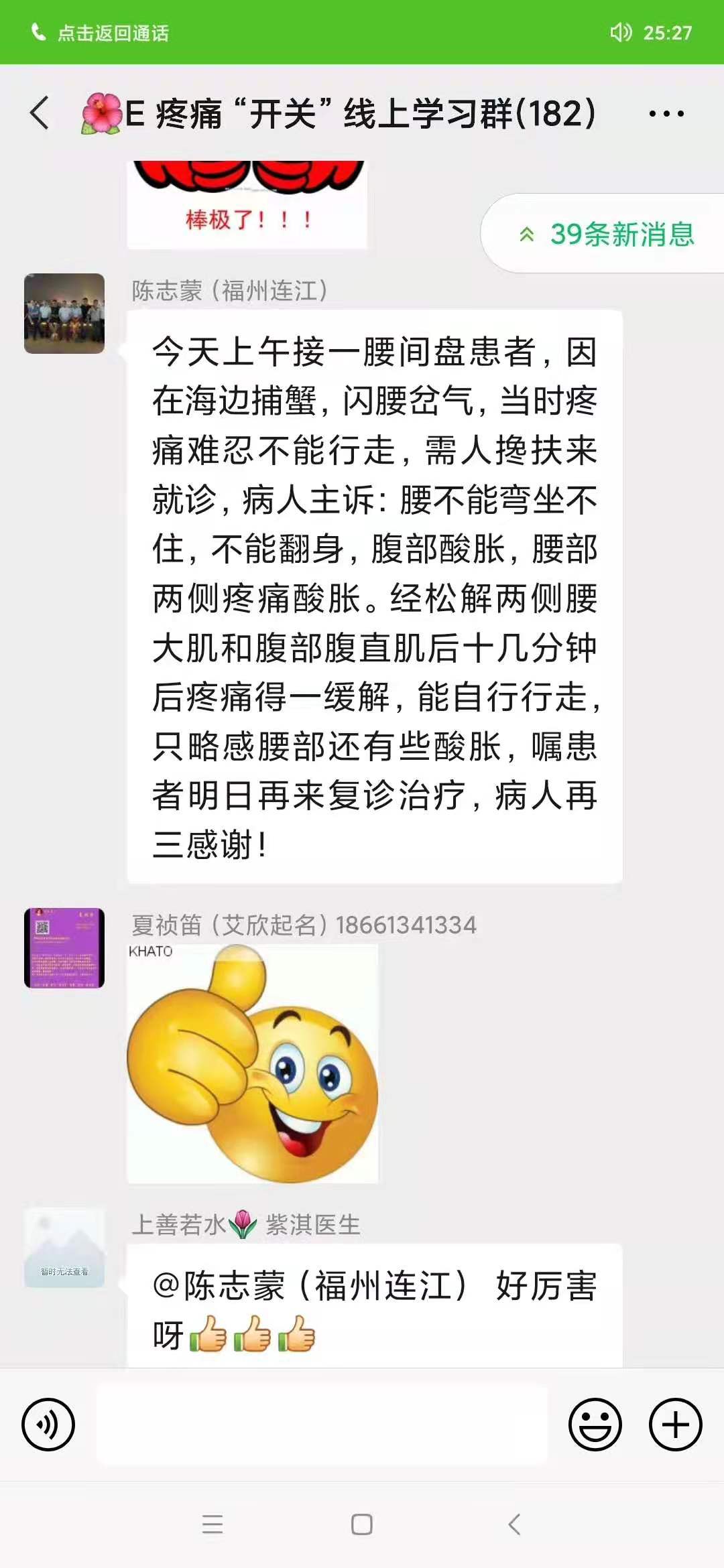This screenshot has width=724, height=1568.
Task: Open 陈志蒙's profile avatar
Action: pos(64,313)
